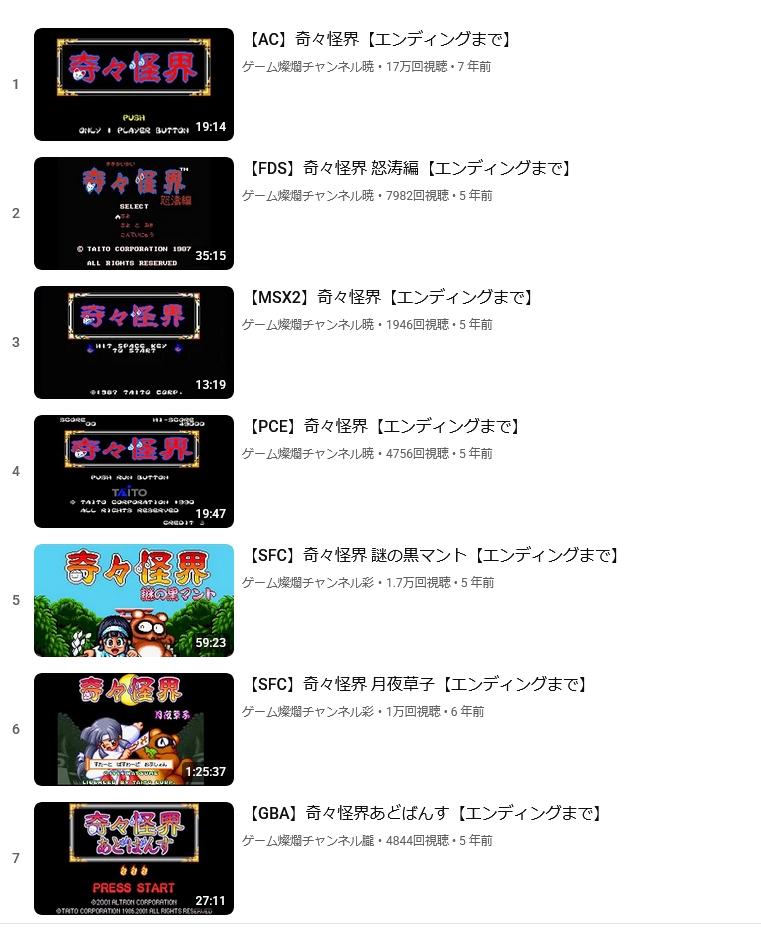Screen dimensions: 761x929
Task: Play the FDS 奇々怪界 怒涛編 video
Action: [134, 213]
